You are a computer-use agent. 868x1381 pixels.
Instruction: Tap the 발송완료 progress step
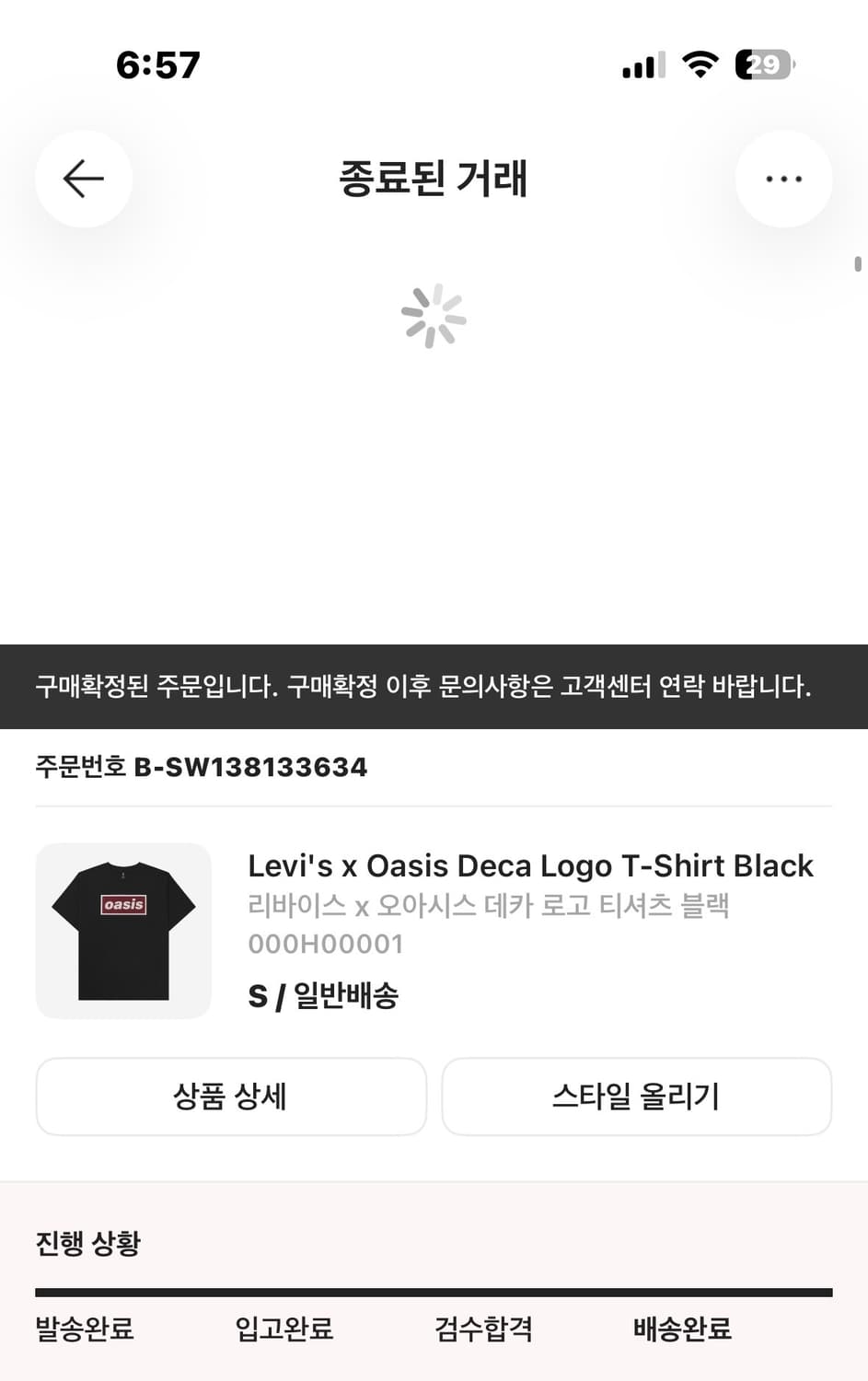[84, 1329]
